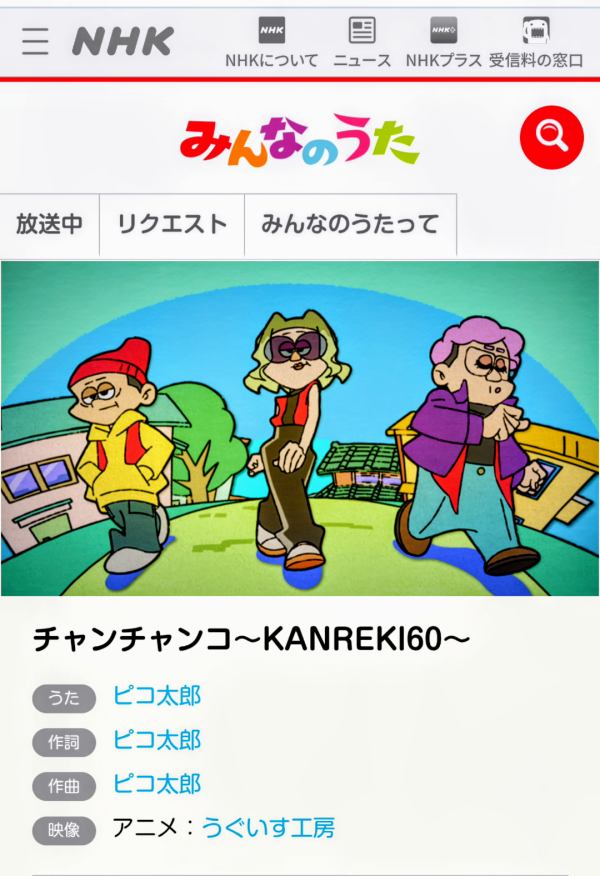Tap the NHK logo
This screenshot has width=600, height=876.
(122, 41)
